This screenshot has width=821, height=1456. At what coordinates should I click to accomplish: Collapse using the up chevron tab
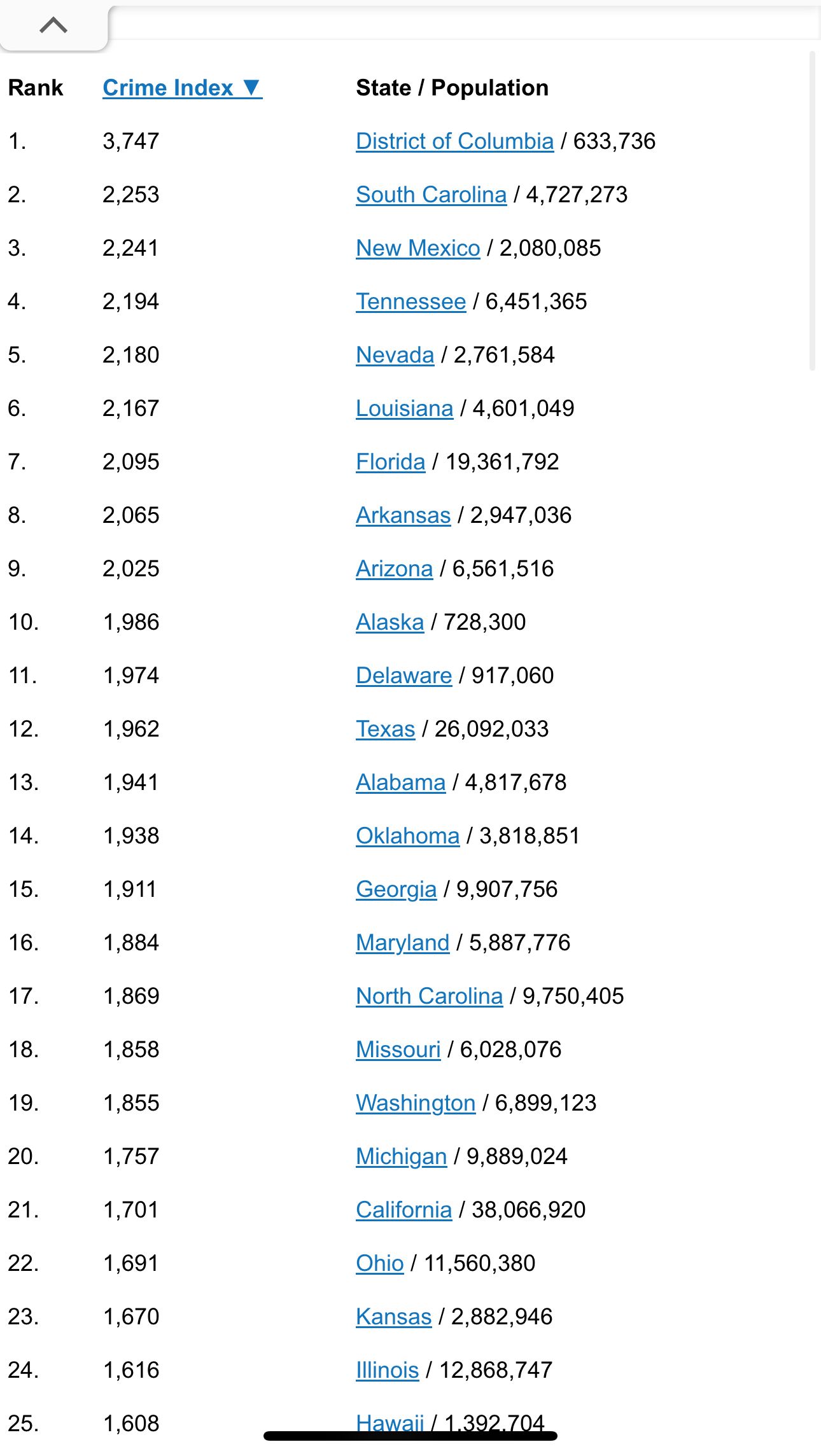click(53, 25)
